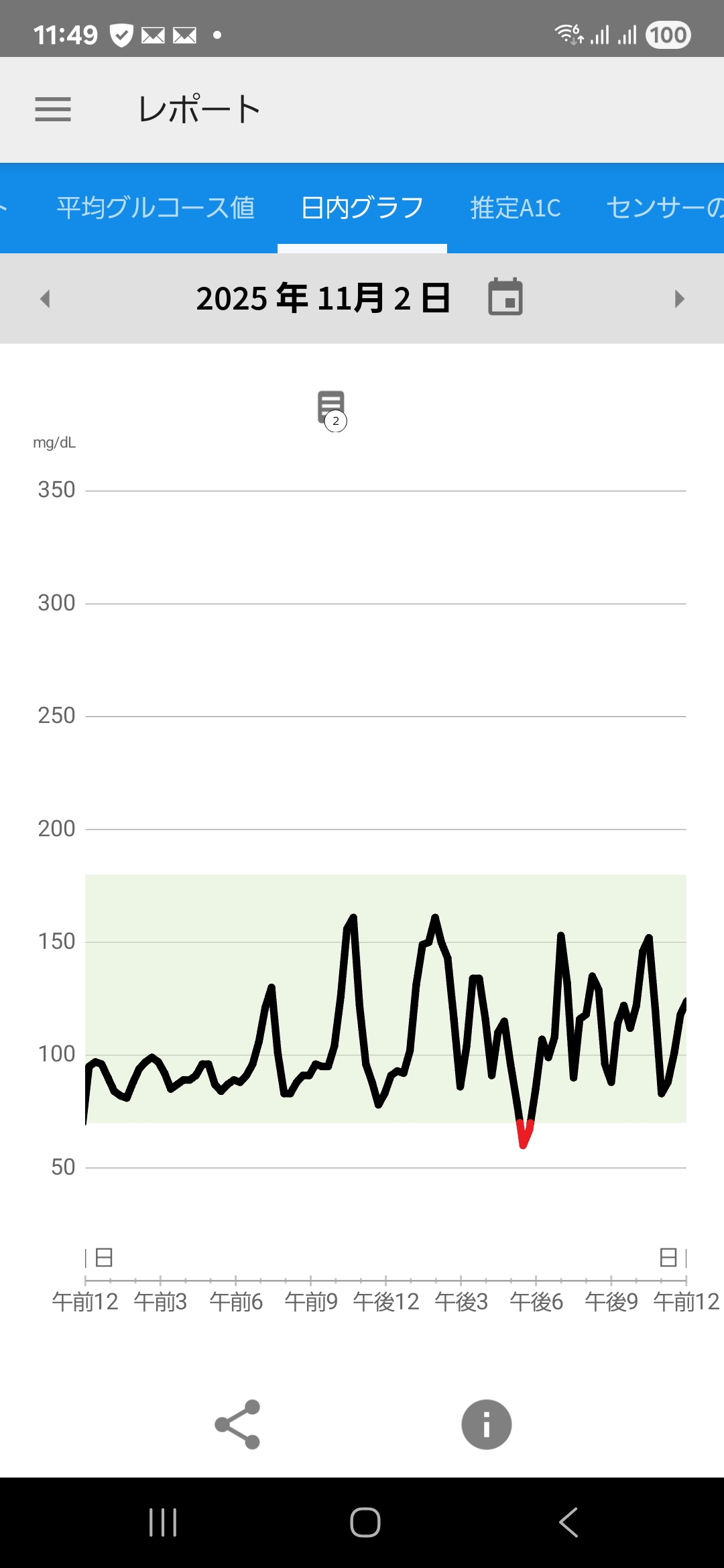Tap the system back button
The image size is (724, 1568).
tap(568, 1522)
